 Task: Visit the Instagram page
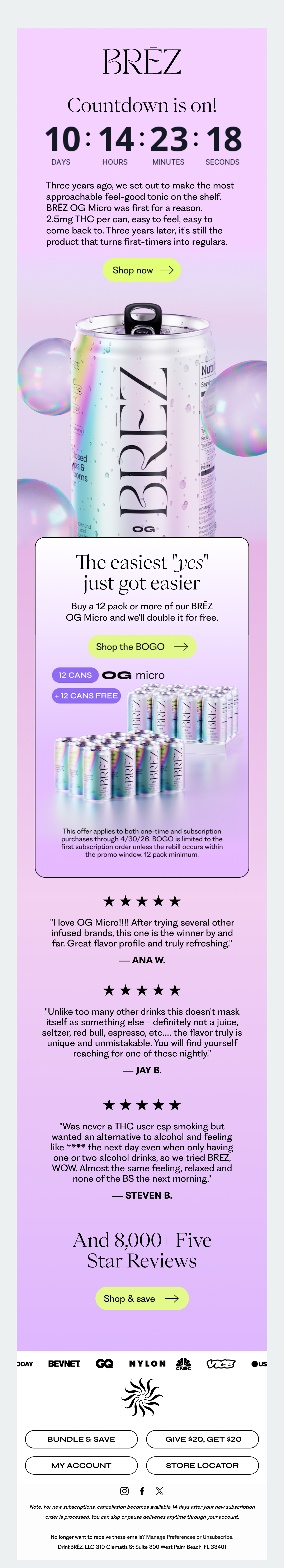[124, 1491]
